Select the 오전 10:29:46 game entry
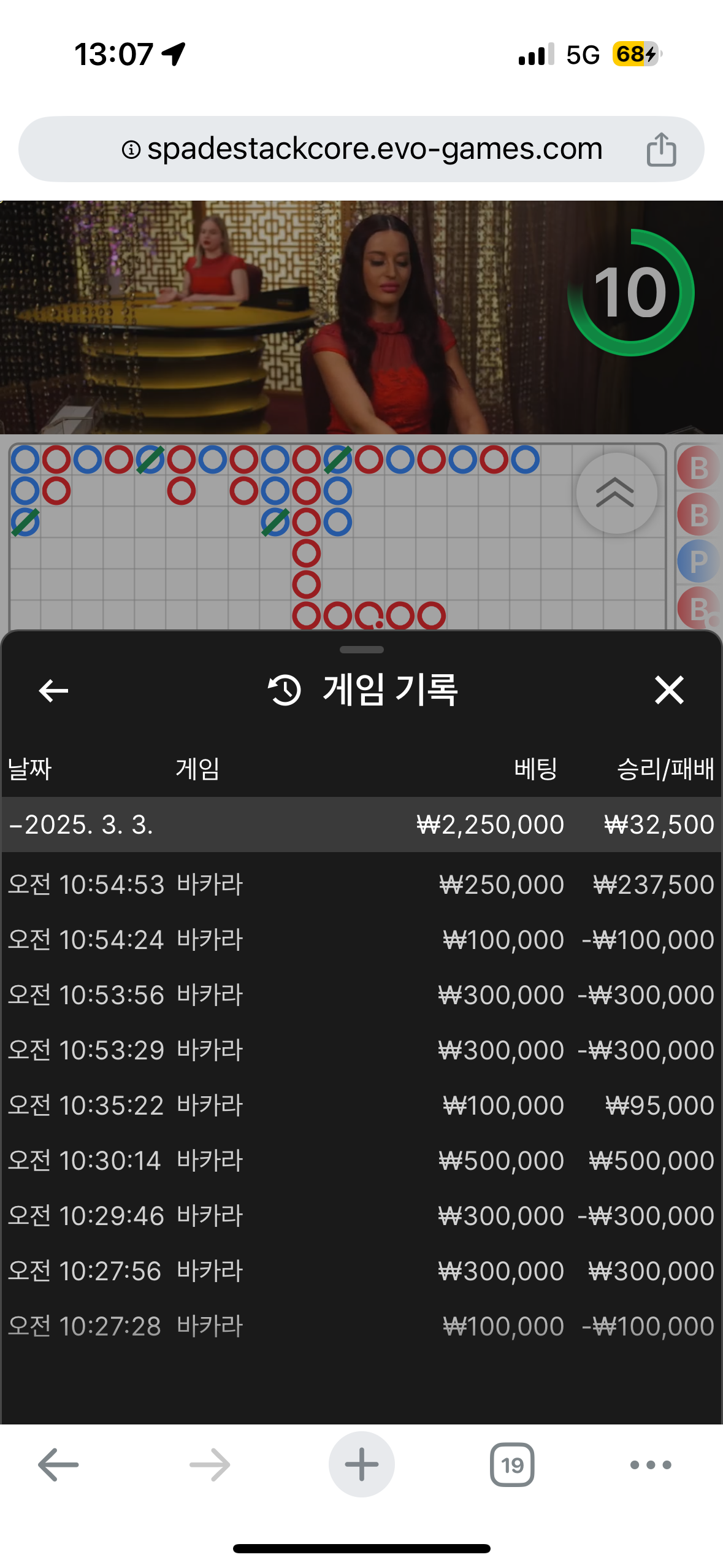 (361, 1216)
